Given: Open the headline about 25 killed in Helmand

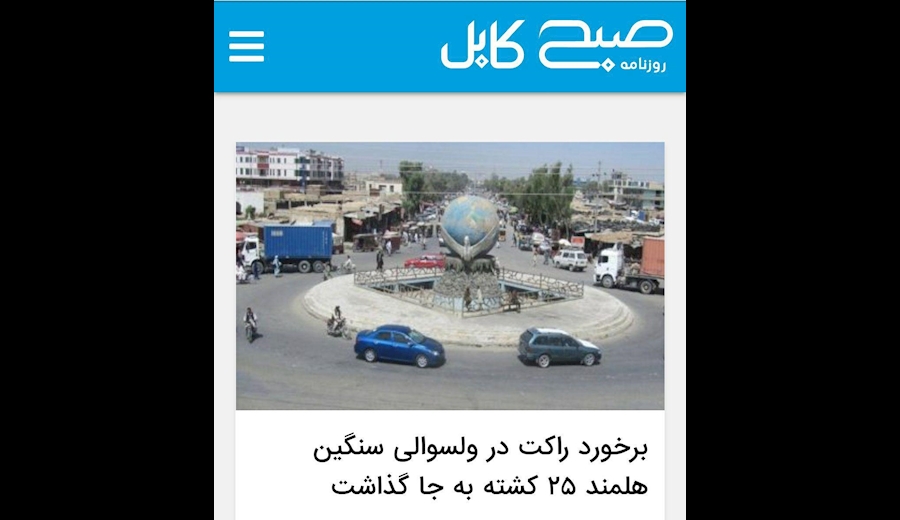Looking at the screenshot, I should tap(488, 467).
